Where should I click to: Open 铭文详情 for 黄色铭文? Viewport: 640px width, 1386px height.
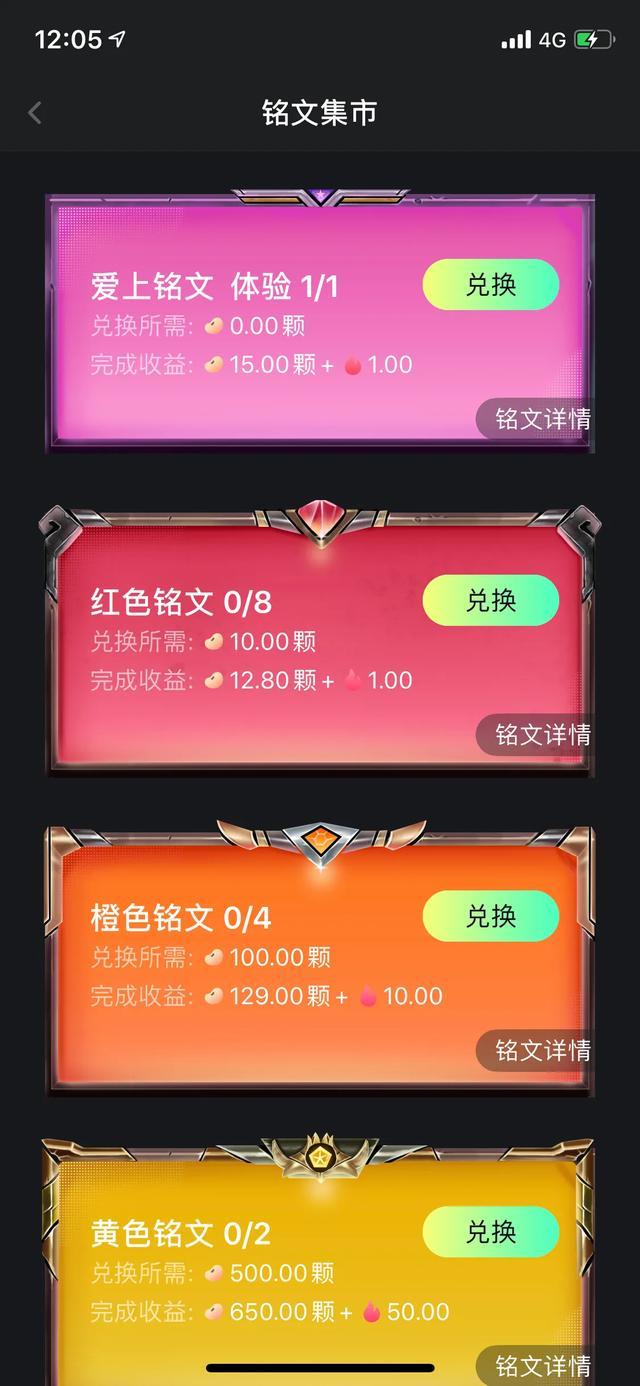pos(541,1365)
